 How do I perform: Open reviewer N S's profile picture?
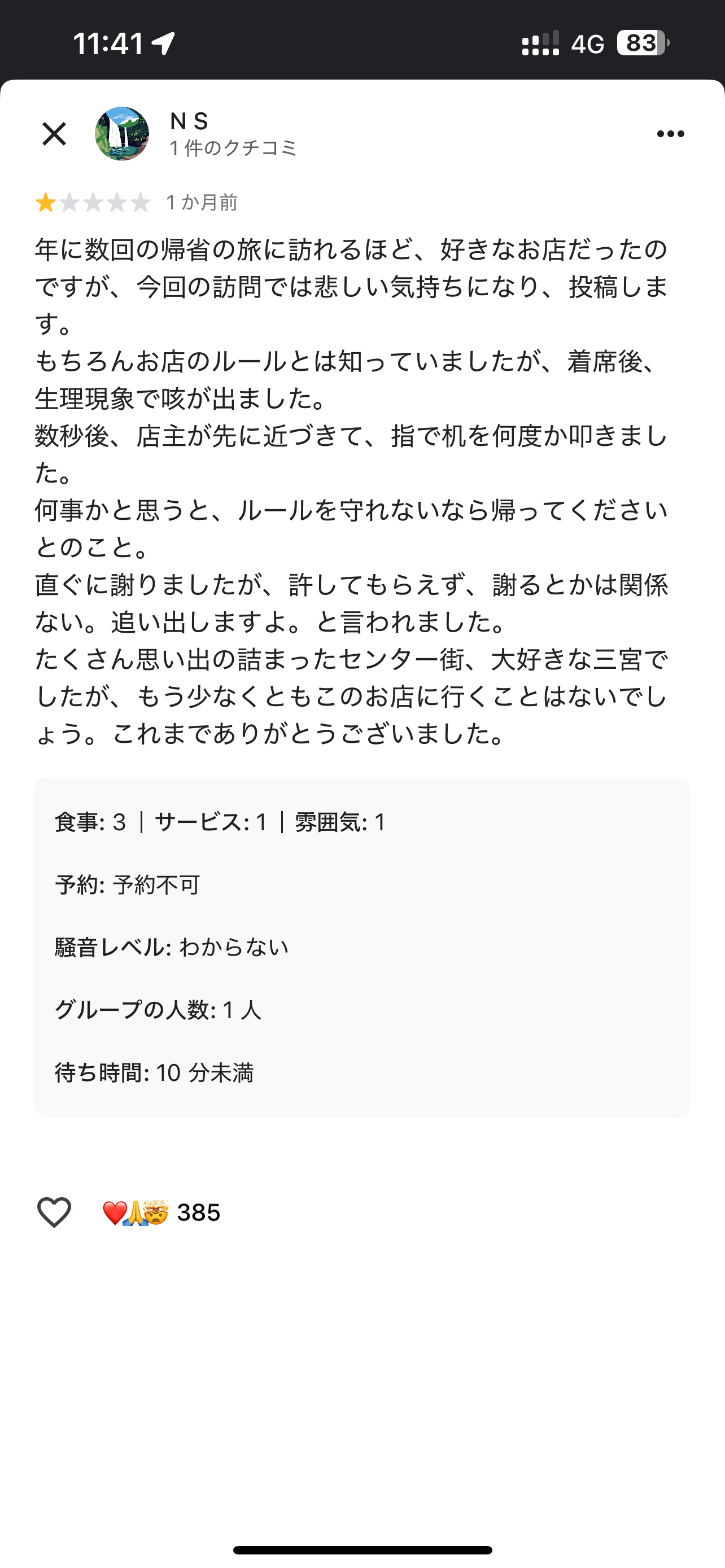click(x=122, y=134)
